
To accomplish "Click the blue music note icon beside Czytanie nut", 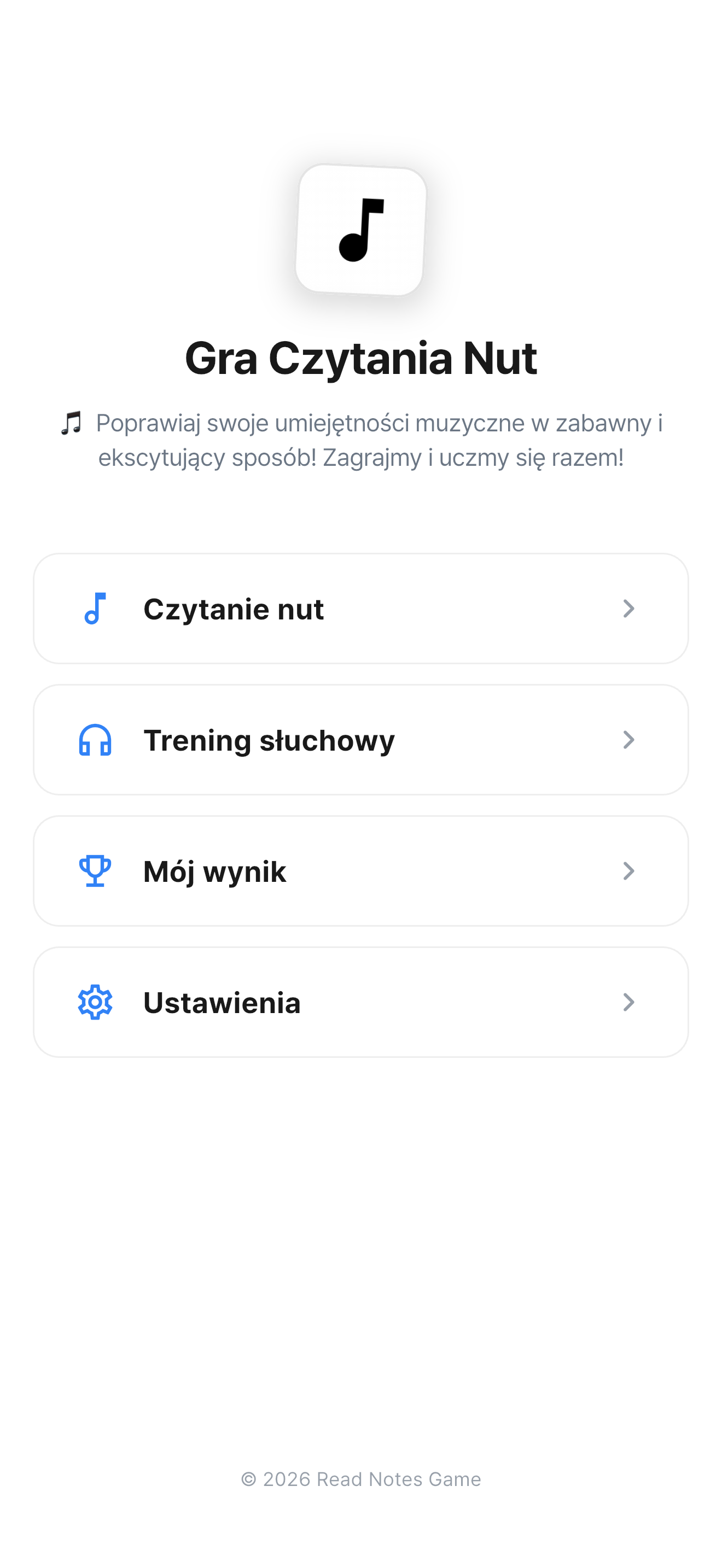I will point(95,609).
